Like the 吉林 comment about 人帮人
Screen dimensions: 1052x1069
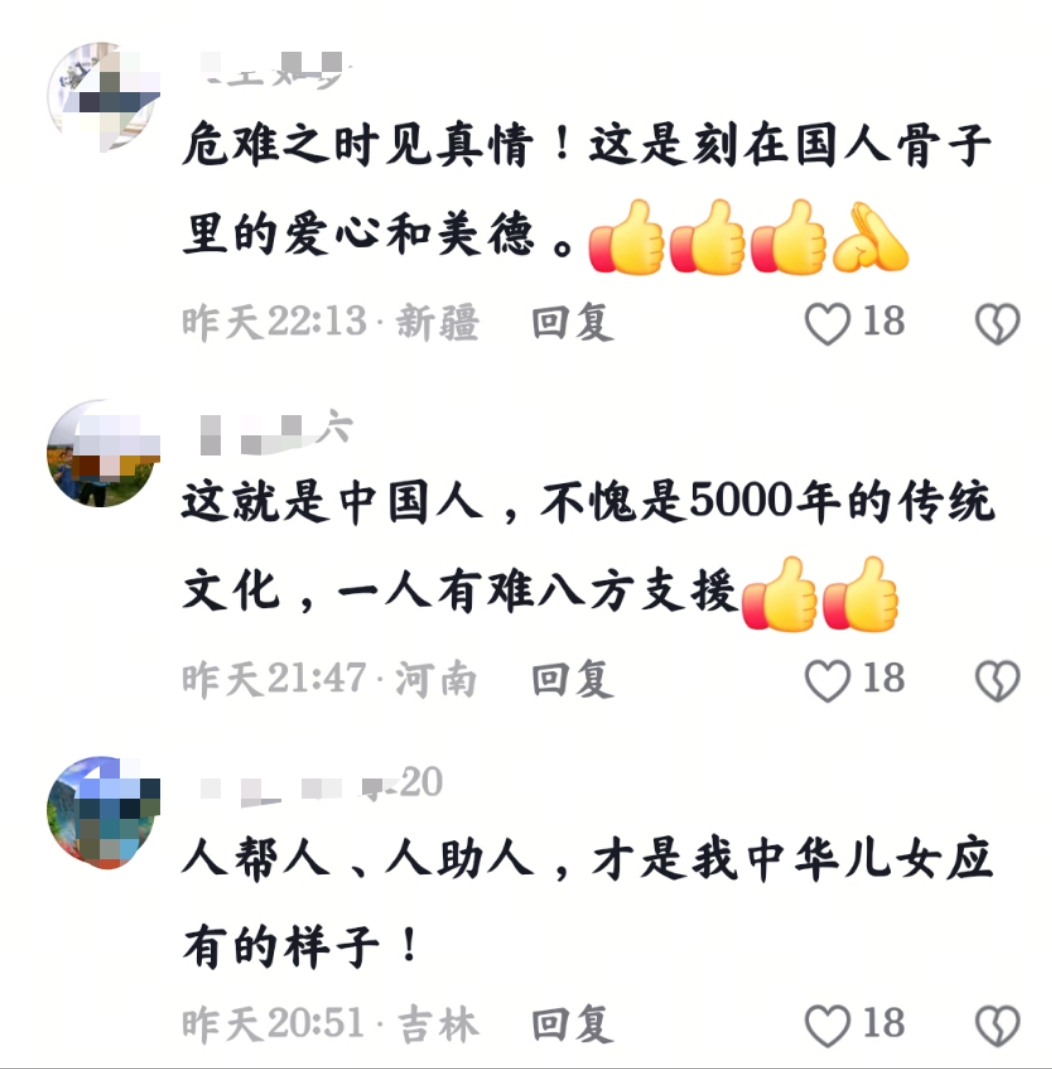pyautogui.click(x=828, y=1026)
